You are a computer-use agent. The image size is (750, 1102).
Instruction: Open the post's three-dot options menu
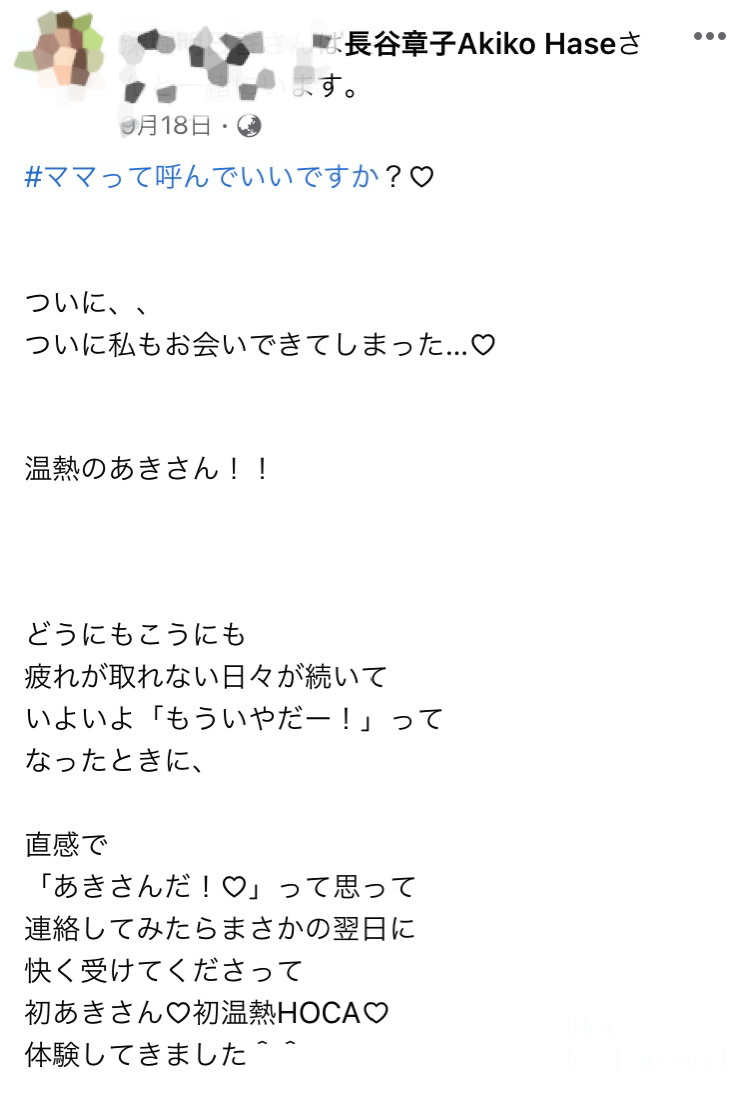tap(709, 36)
